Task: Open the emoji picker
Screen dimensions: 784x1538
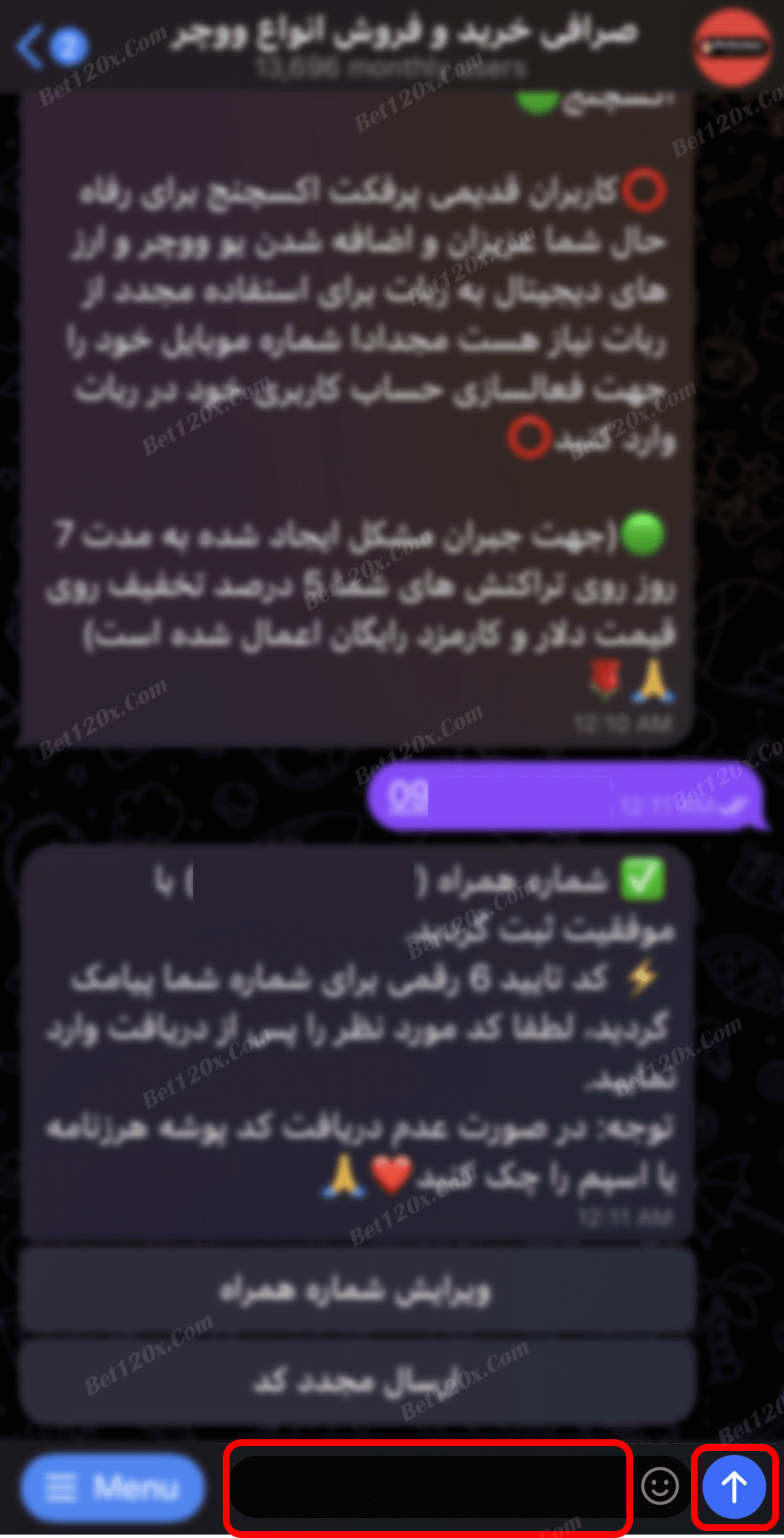Action: pyautogui.click(x=660, y=1487)
